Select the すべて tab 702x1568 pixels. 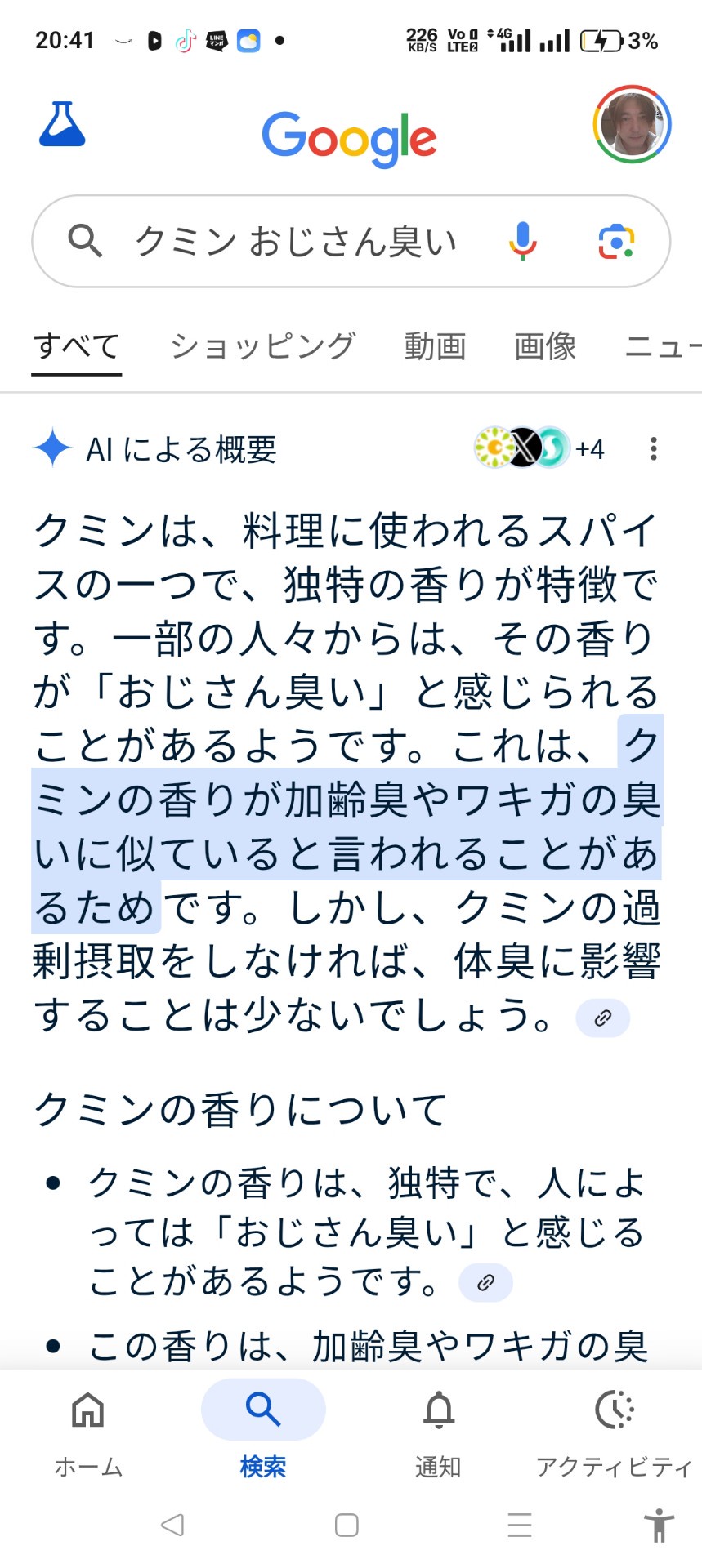coord(77,346)
